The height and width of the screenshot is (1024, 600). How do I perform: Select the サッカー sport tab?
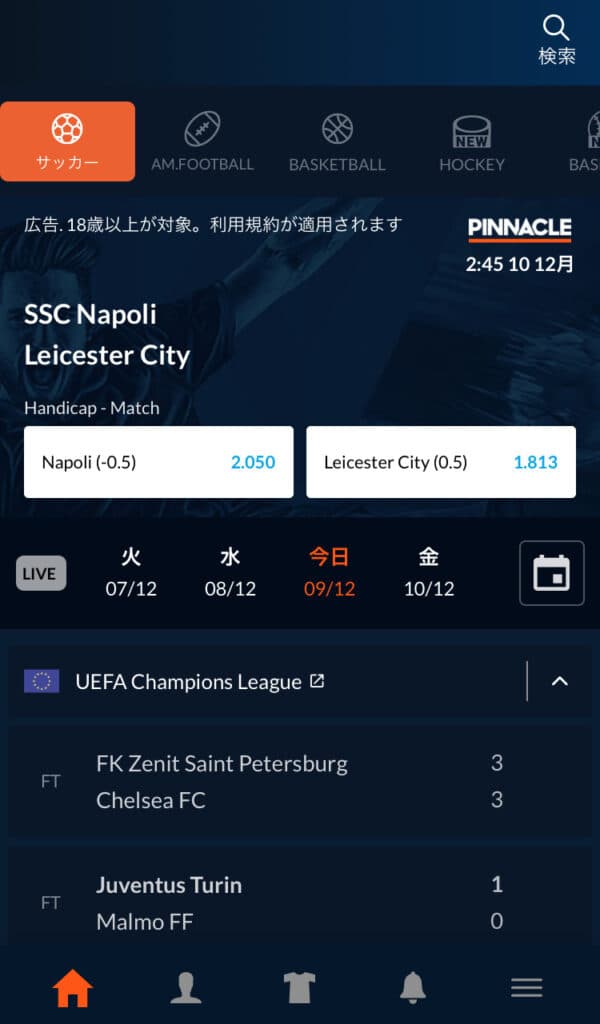click(67, 142)
